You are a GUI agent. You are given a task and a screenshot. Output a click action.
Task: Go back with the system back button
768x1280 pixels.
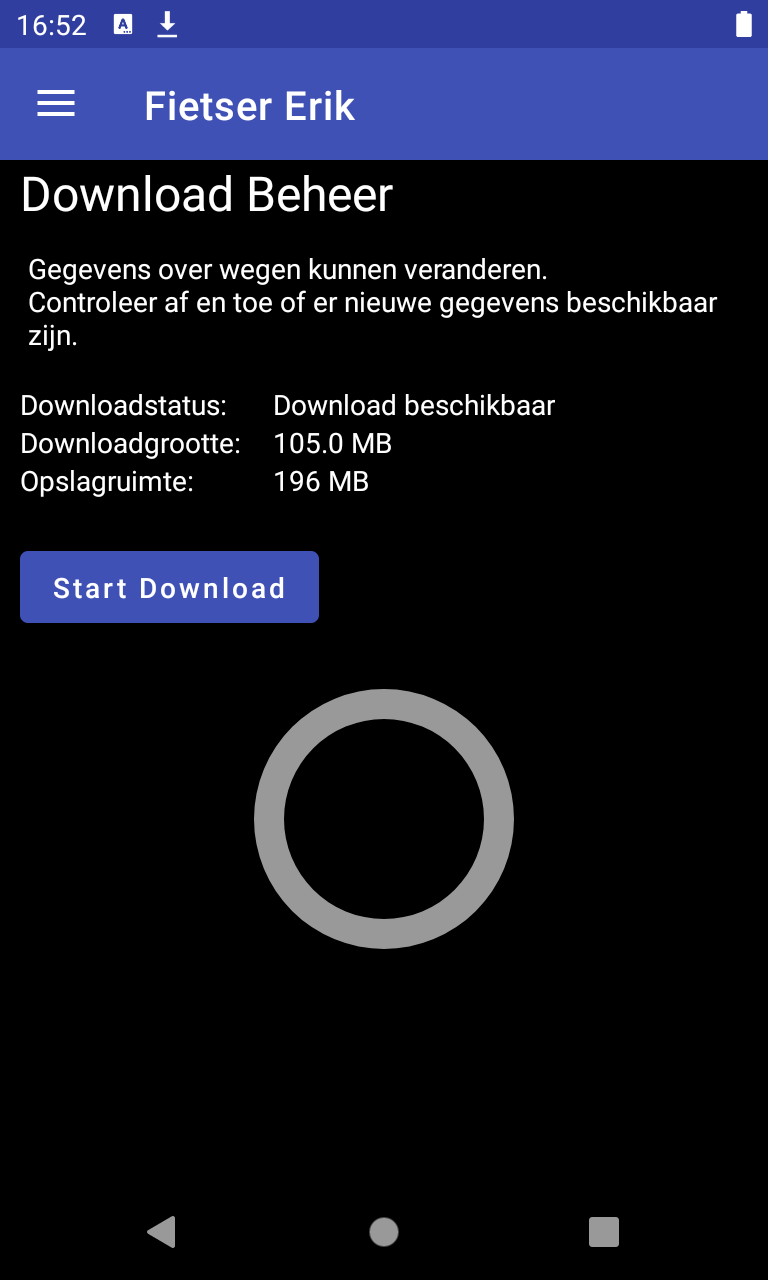coord(162,1232)
